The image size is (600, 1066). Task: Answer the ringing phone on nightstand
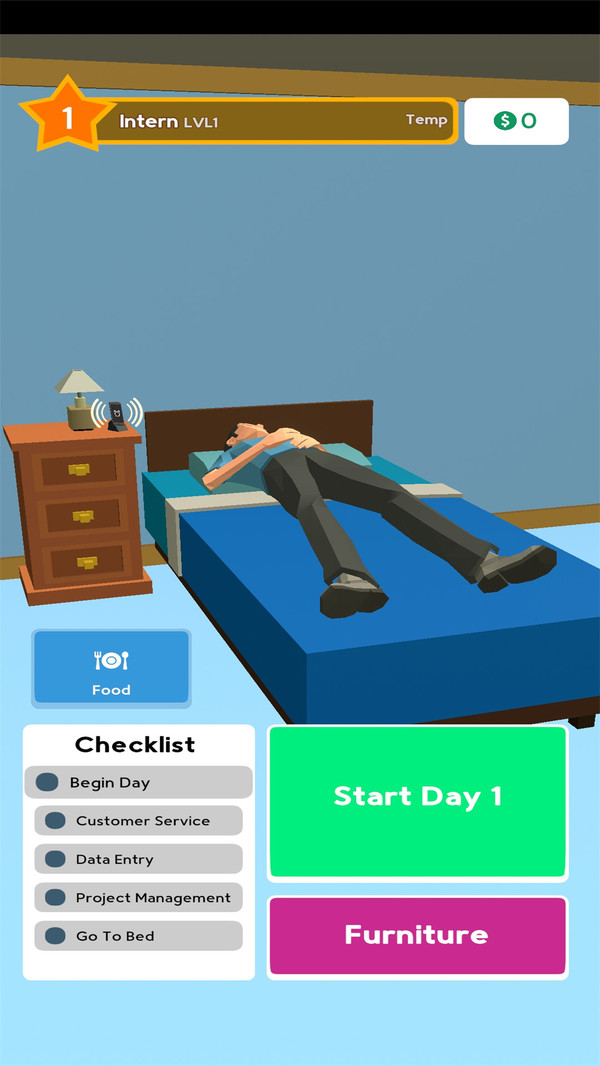tap(117, 413)
